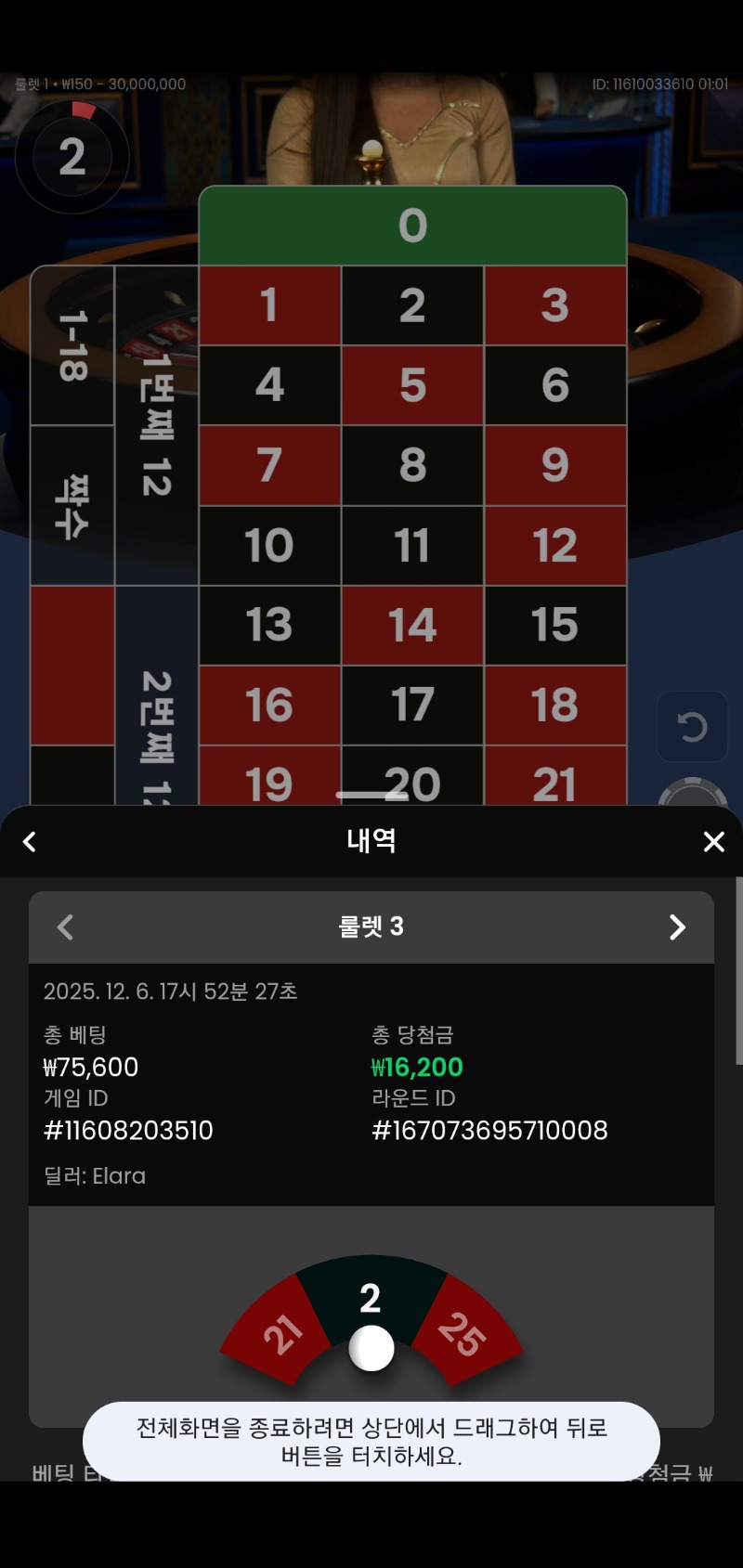743x1568 pixels.
Task: Place a bet on the red color box
Action: [x=72, y=665]
